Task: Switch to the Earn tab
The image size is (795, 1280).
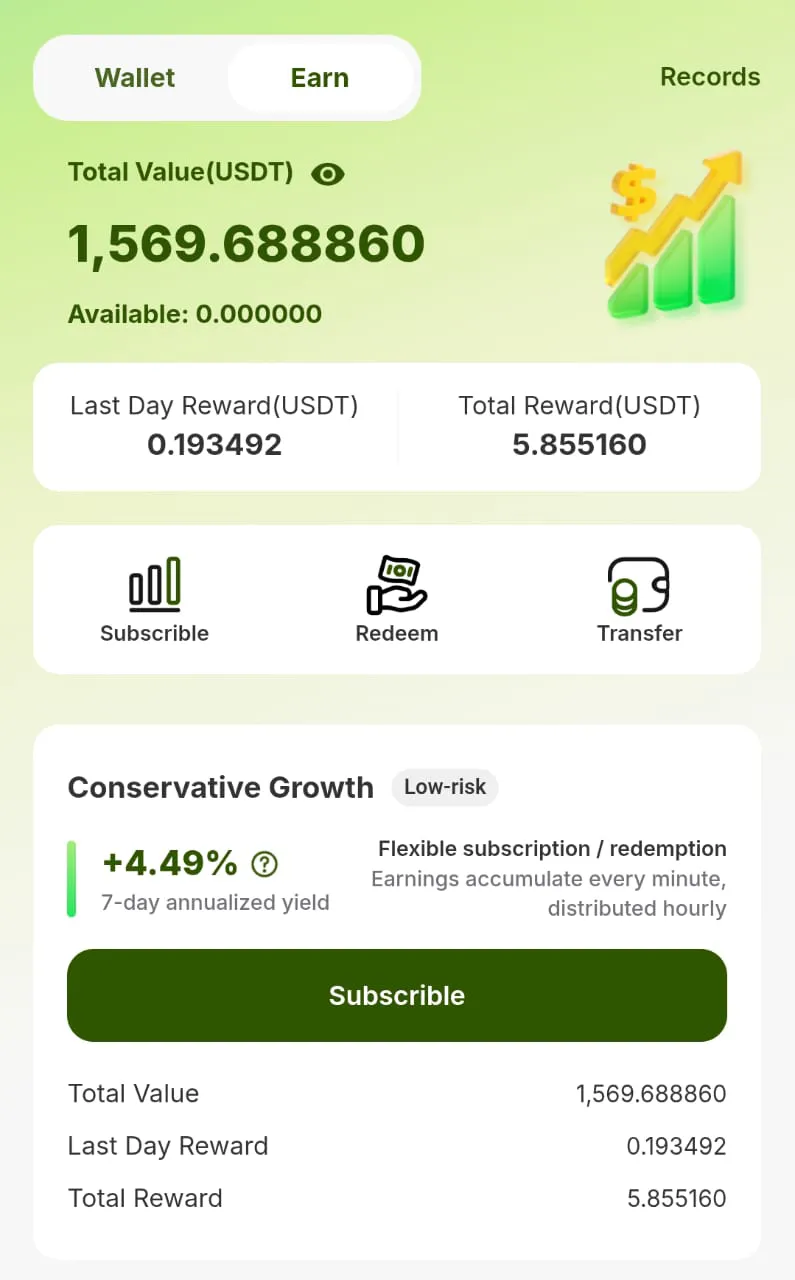Action: pos(320,77)
